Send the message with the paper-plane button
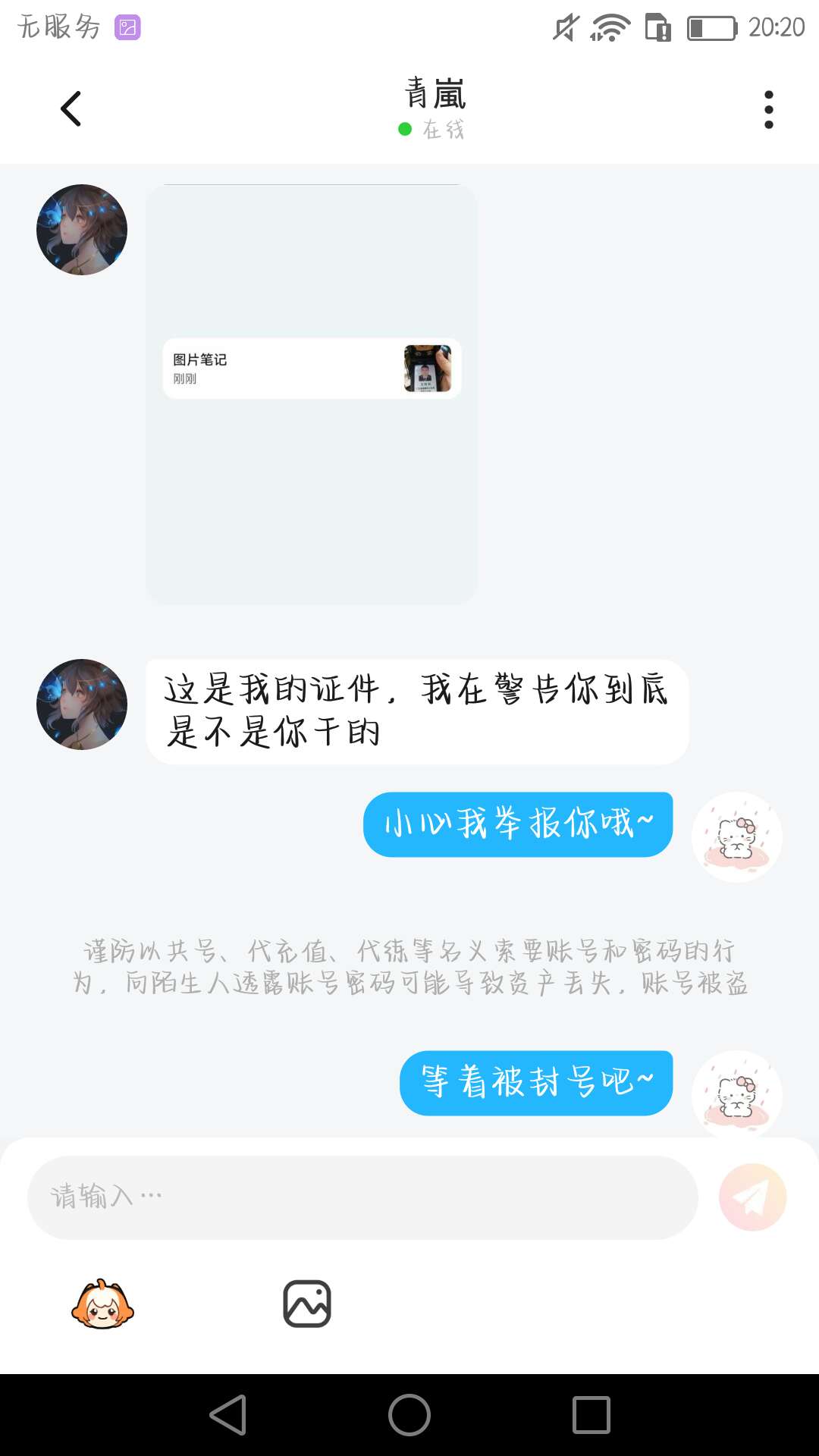This screenshot has width=819, height=1456. 752,1197
